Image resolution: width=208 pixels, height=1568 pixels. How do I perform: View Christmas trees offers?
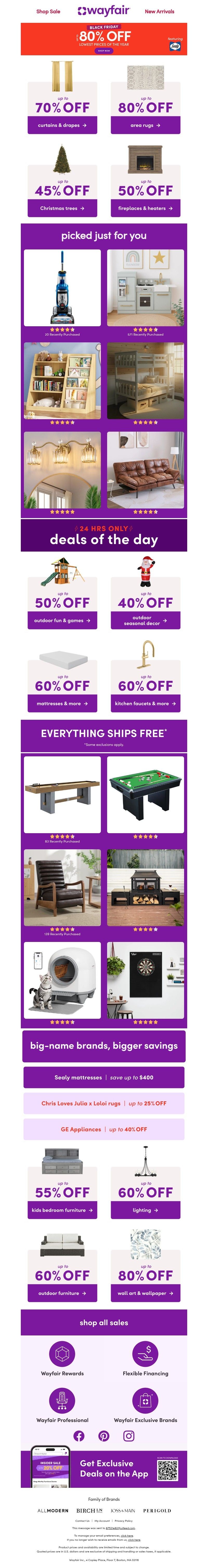tap(62, 208)
